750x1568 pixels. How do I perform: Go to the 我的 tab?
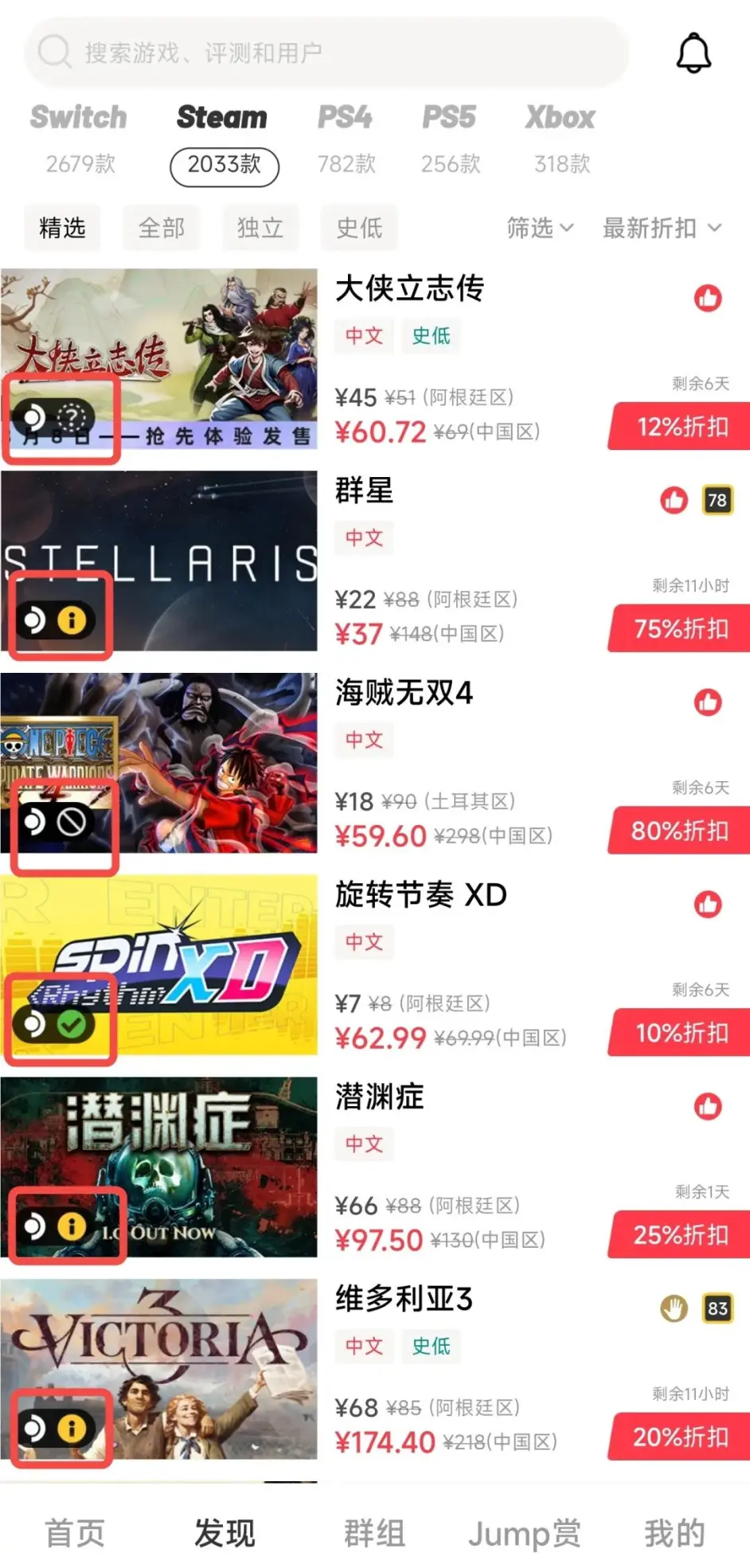[674, 1532]
